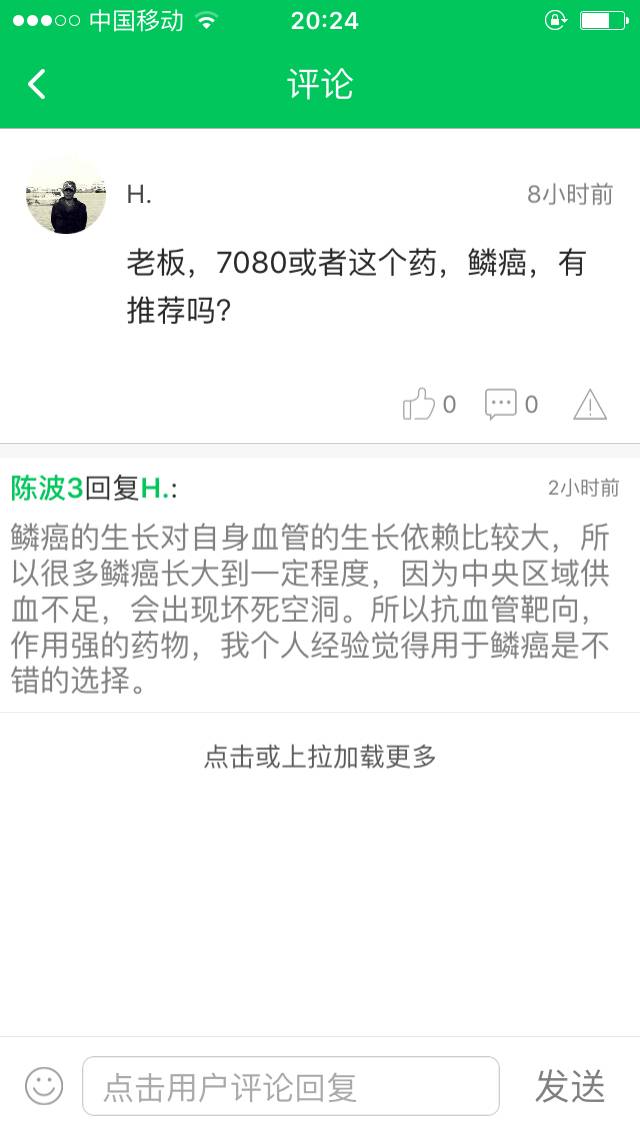Like H.'s comment
Image resolution: width=640 pixels, height=1136 pixels.
click(419, 404)
